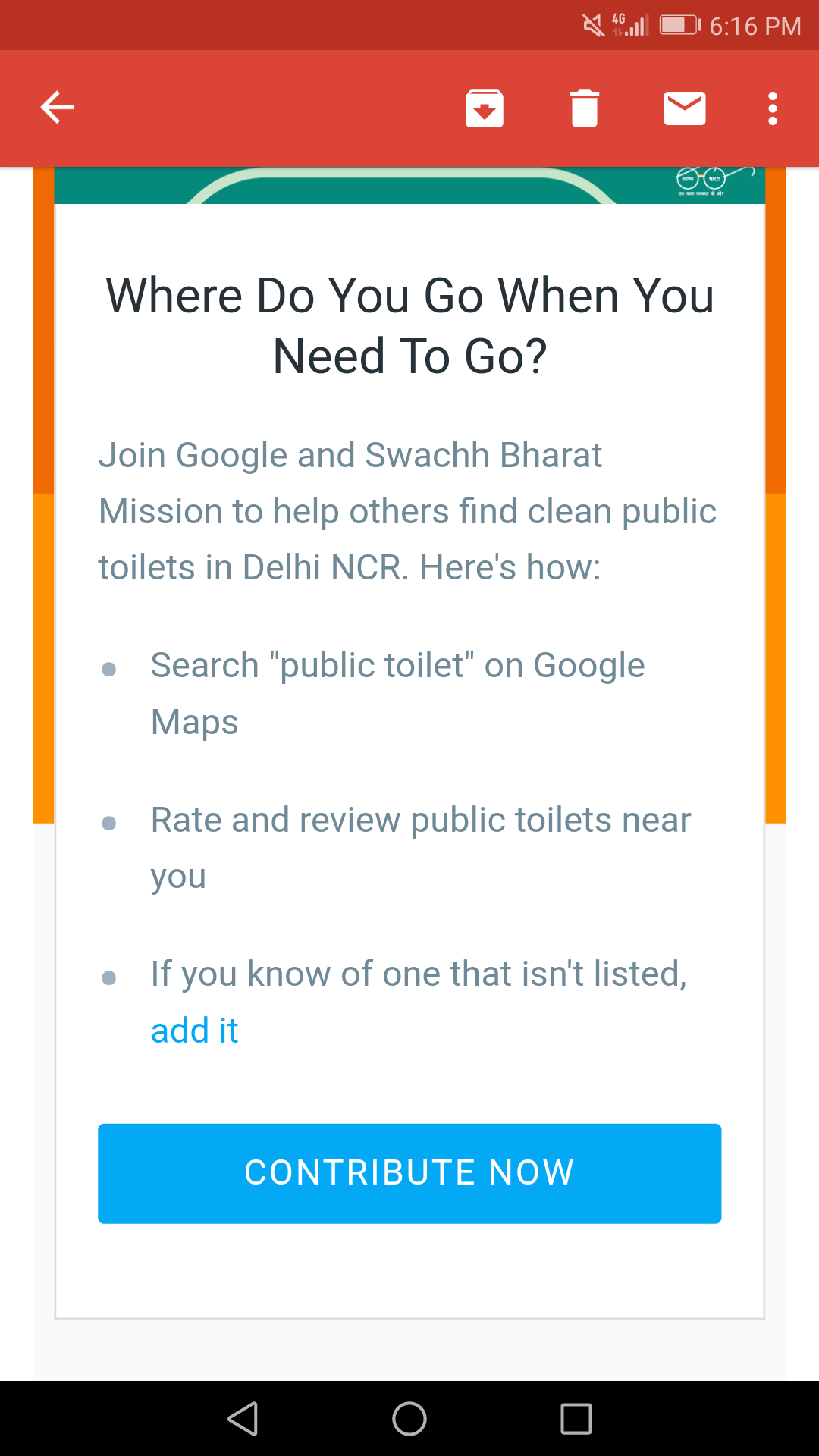
Task: Open the overflow menu
Action: (772, 108)
